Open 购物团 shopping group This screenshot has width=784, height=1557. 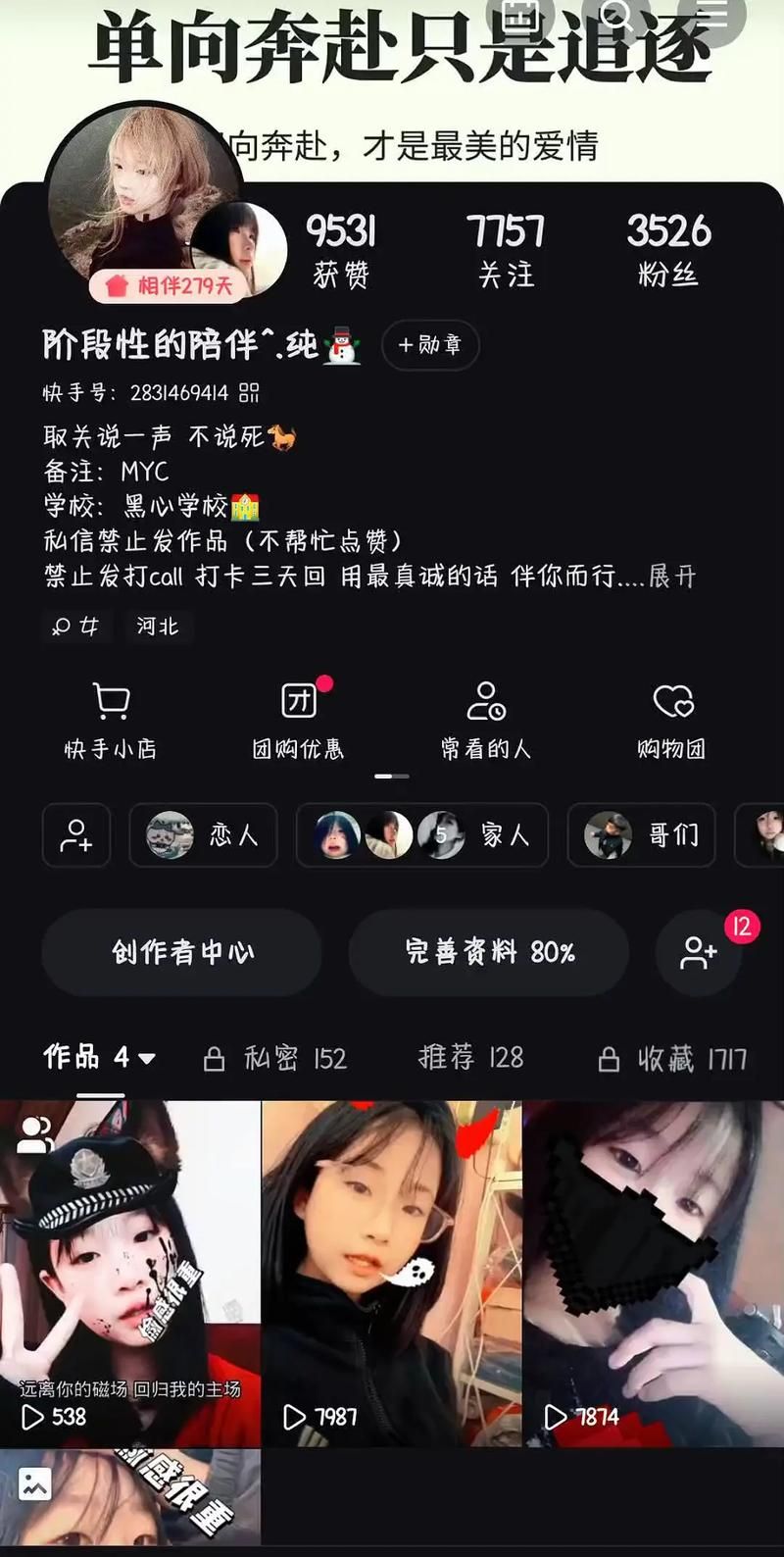coord(672,721)
